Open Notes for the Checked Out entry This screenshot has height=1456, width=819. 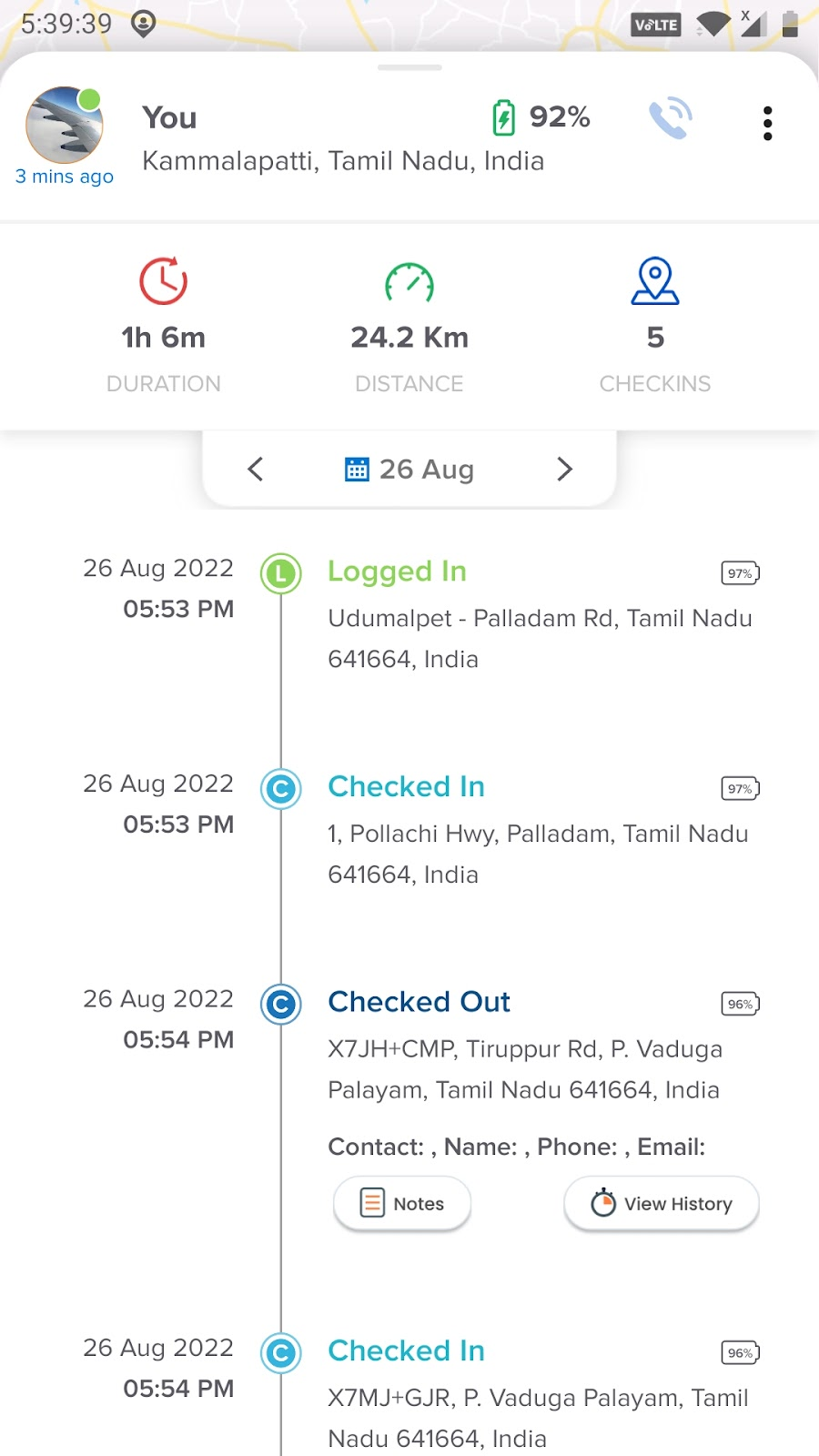coord(402,1203)
